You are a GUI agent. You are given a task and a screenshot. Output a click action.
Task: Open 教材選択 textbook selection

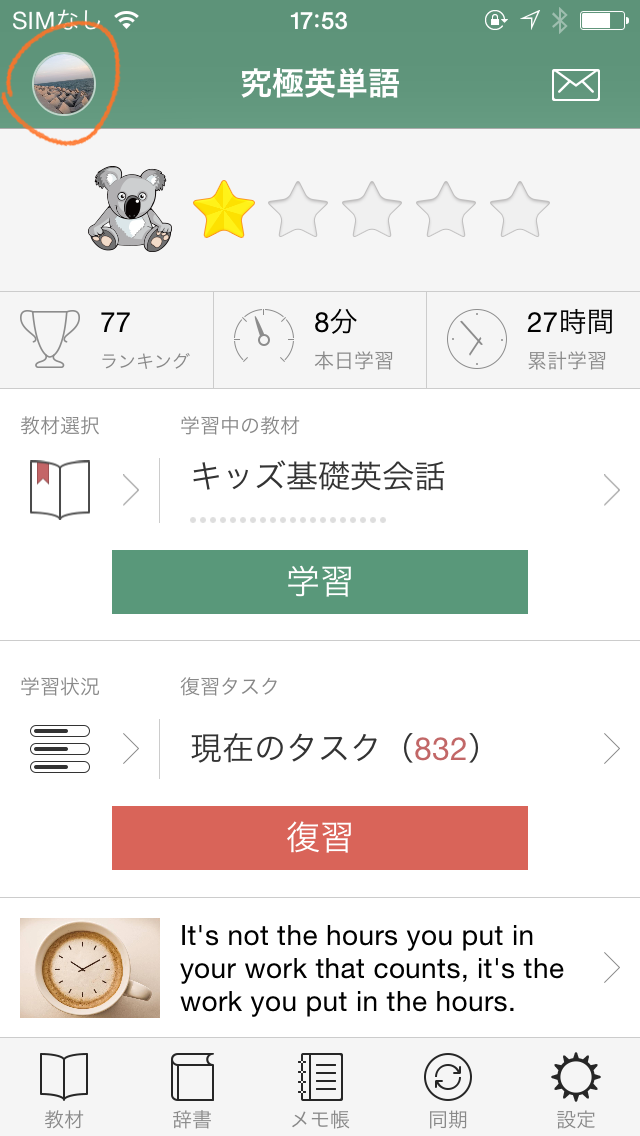pos(80,475)
